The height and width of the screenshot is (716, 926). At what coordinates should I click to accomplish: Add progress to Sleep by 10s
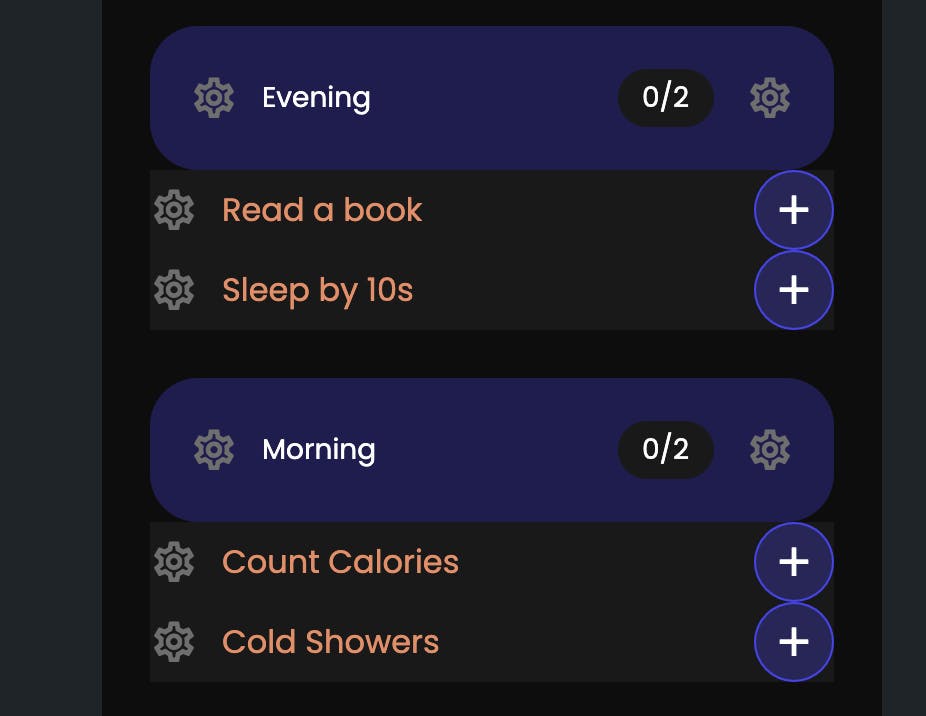[x=793, y=290]
